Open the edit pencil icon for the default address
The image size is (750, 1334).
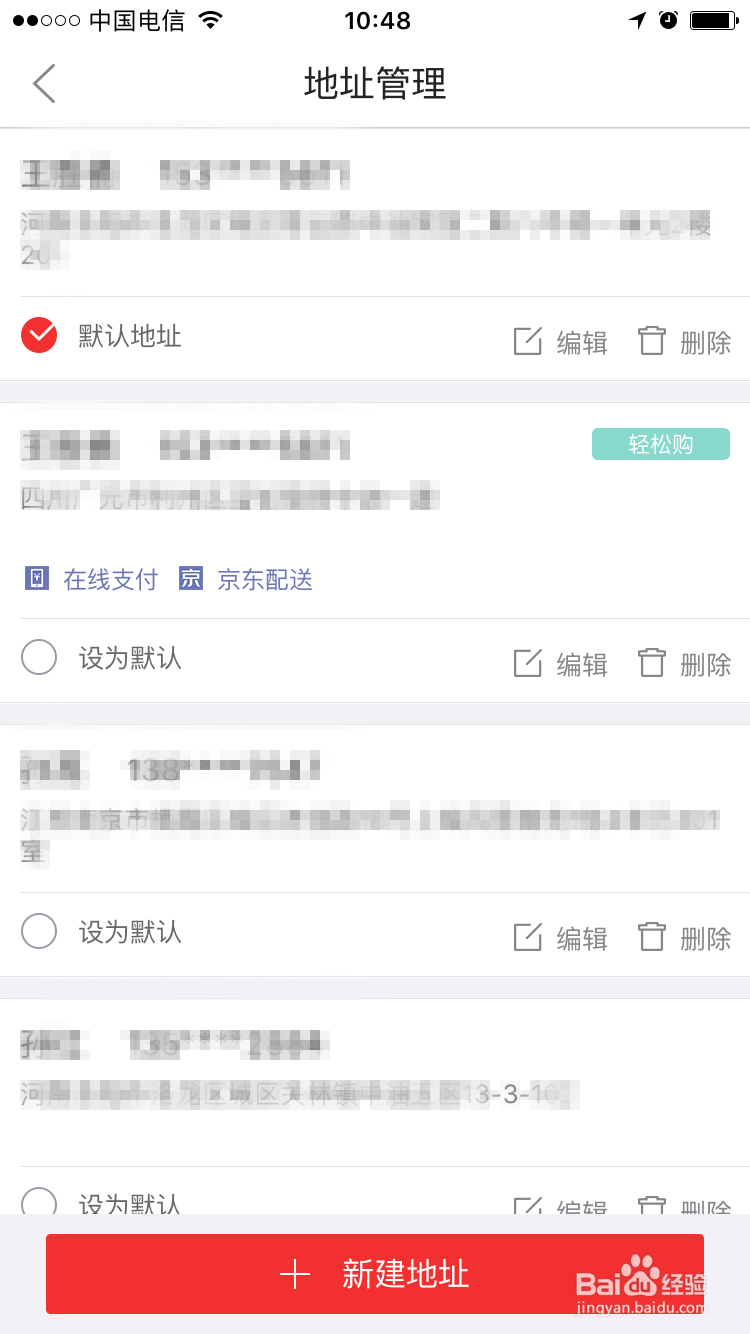[527, 340]
